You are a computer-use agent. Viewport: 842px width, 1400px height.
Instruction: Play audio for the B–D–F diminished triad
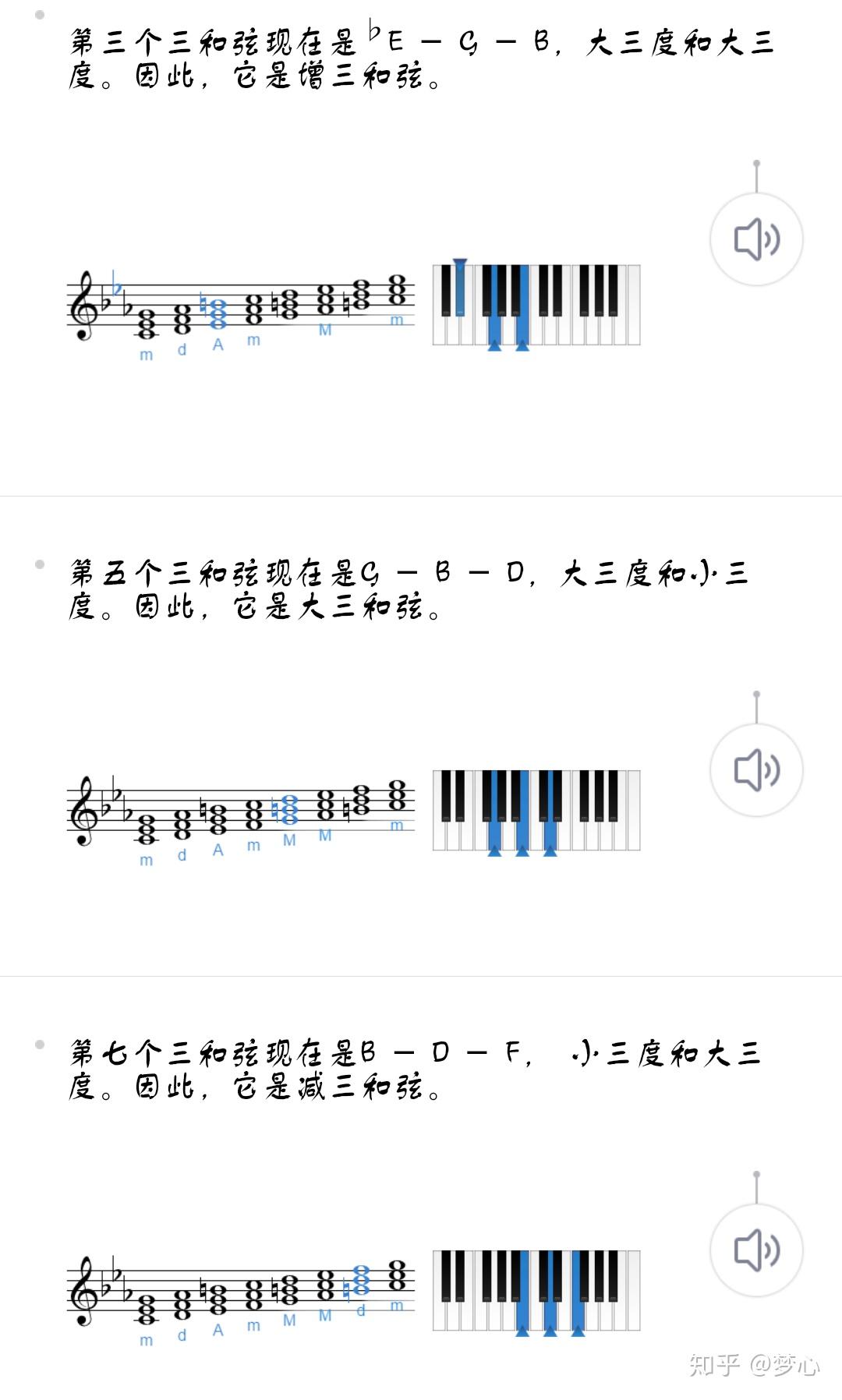(x=755, y=1250)
